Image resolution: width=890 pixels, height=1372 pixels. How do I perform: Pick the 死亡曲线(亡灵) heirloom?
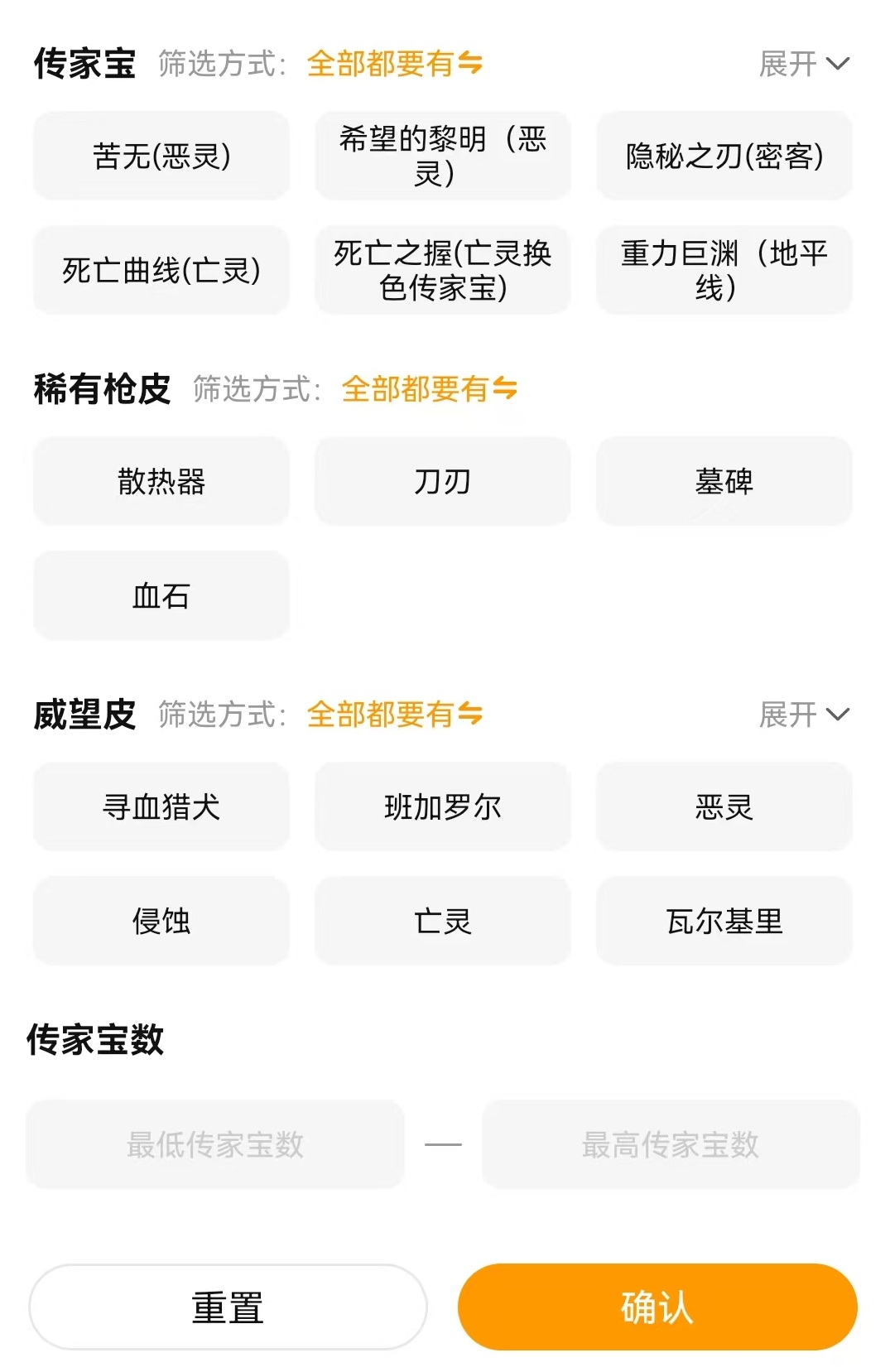(x=161, y=270)
